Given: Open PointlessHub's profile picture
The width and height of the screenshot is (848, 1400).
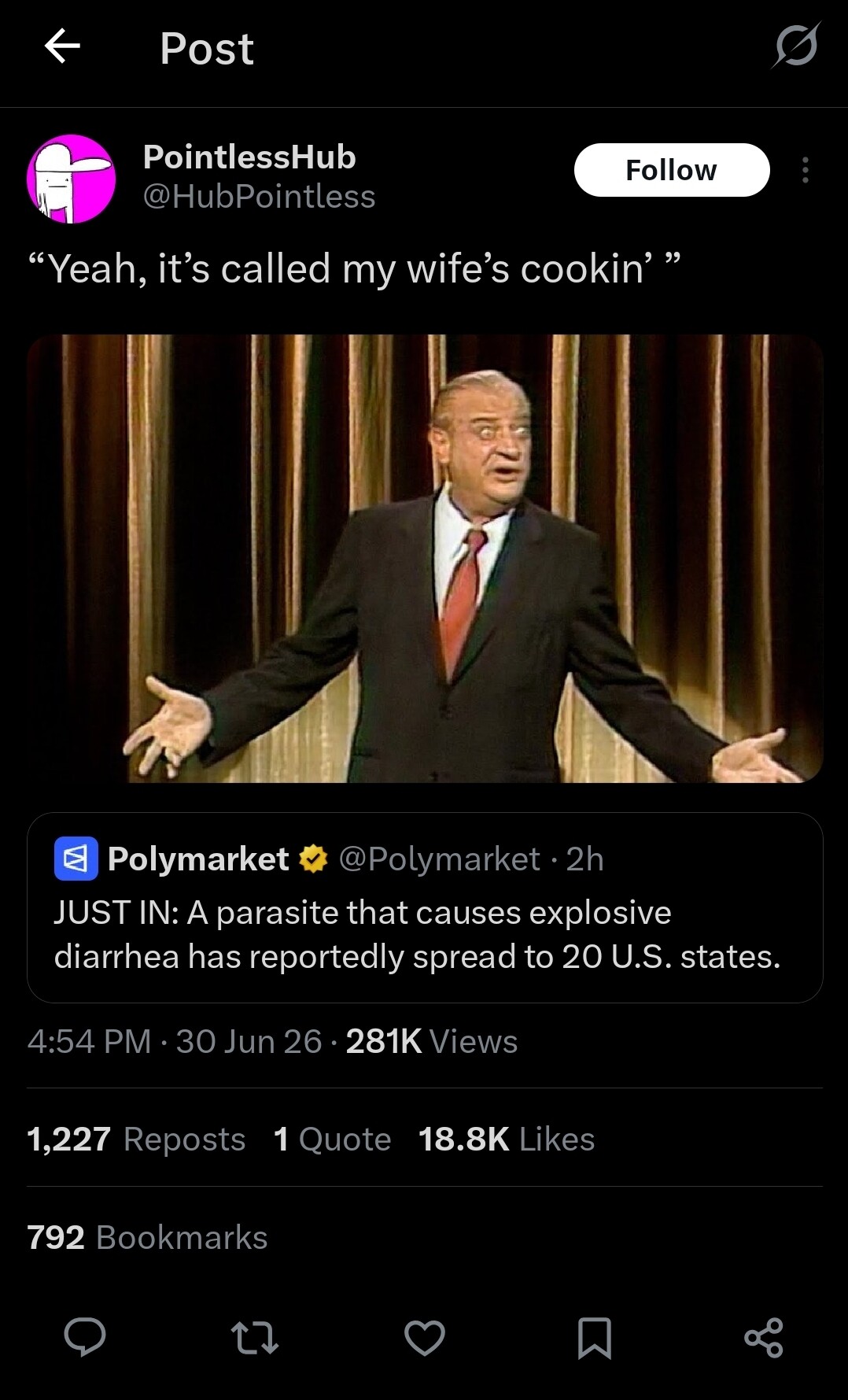Looking at the screenshot, I should (x=72, y=179).
